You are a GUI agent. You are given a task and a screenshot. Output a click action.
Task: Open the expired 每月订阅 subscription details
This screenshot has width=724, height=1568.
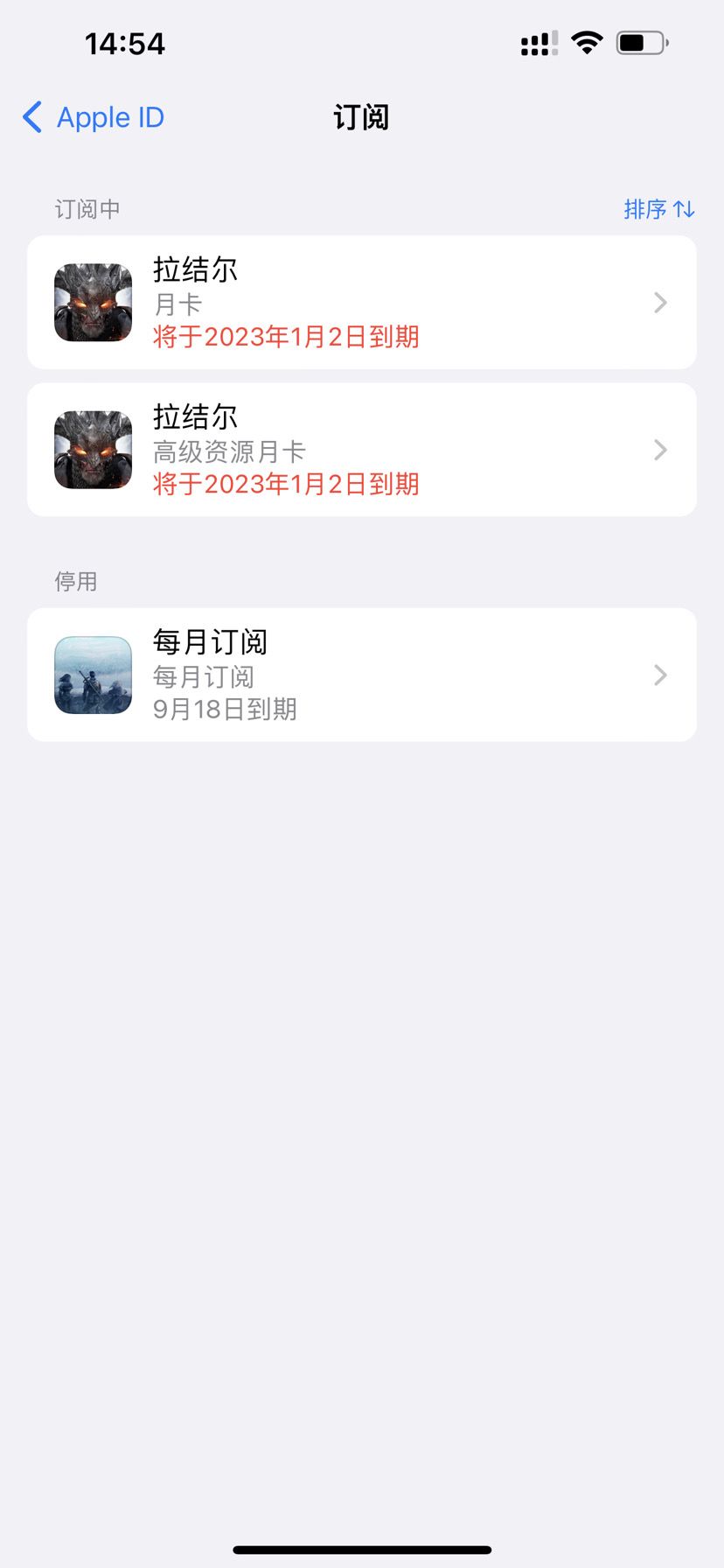[362, 674]
